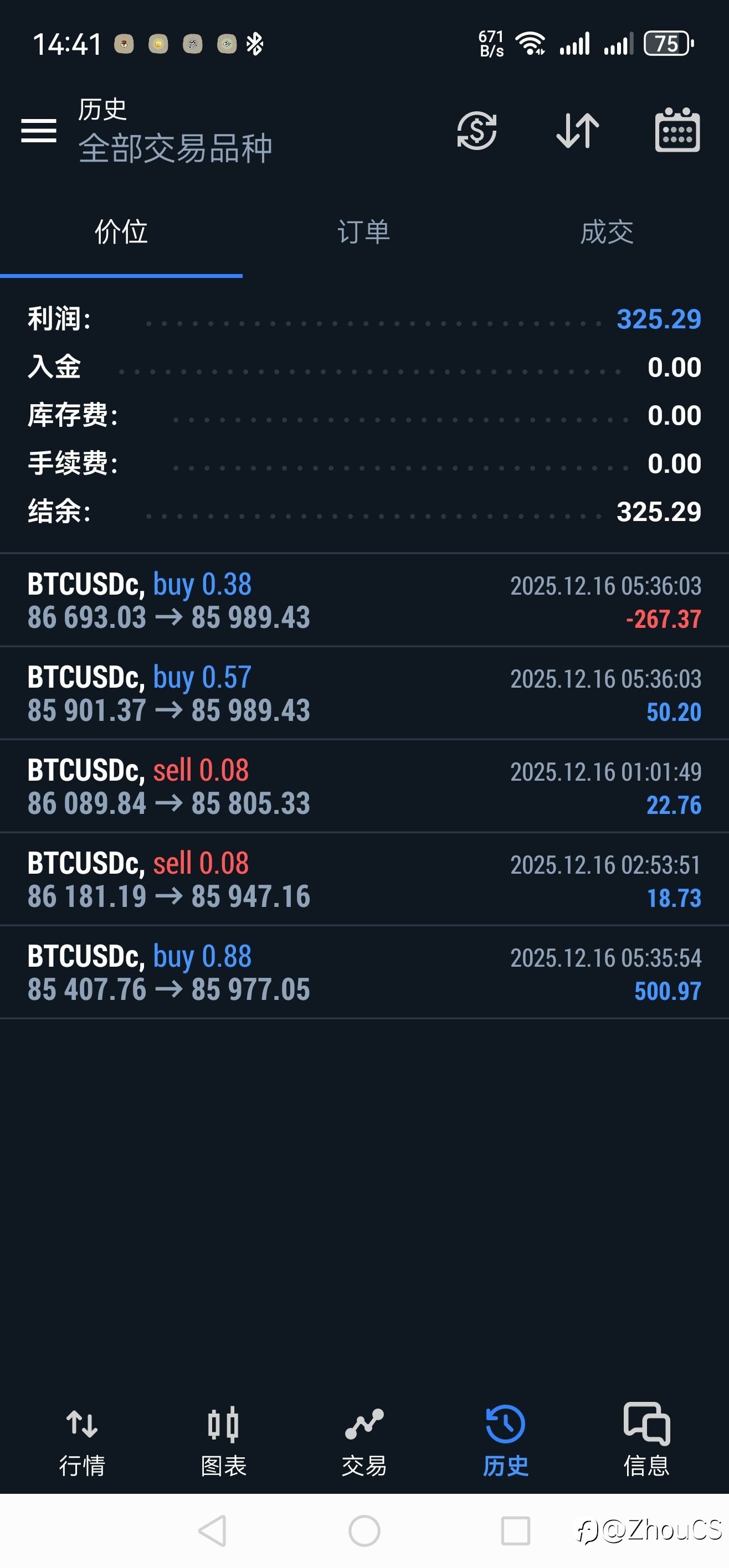
Task: Expand the buy 0.57 BTCUSDc trade
Action: point(364,693)
